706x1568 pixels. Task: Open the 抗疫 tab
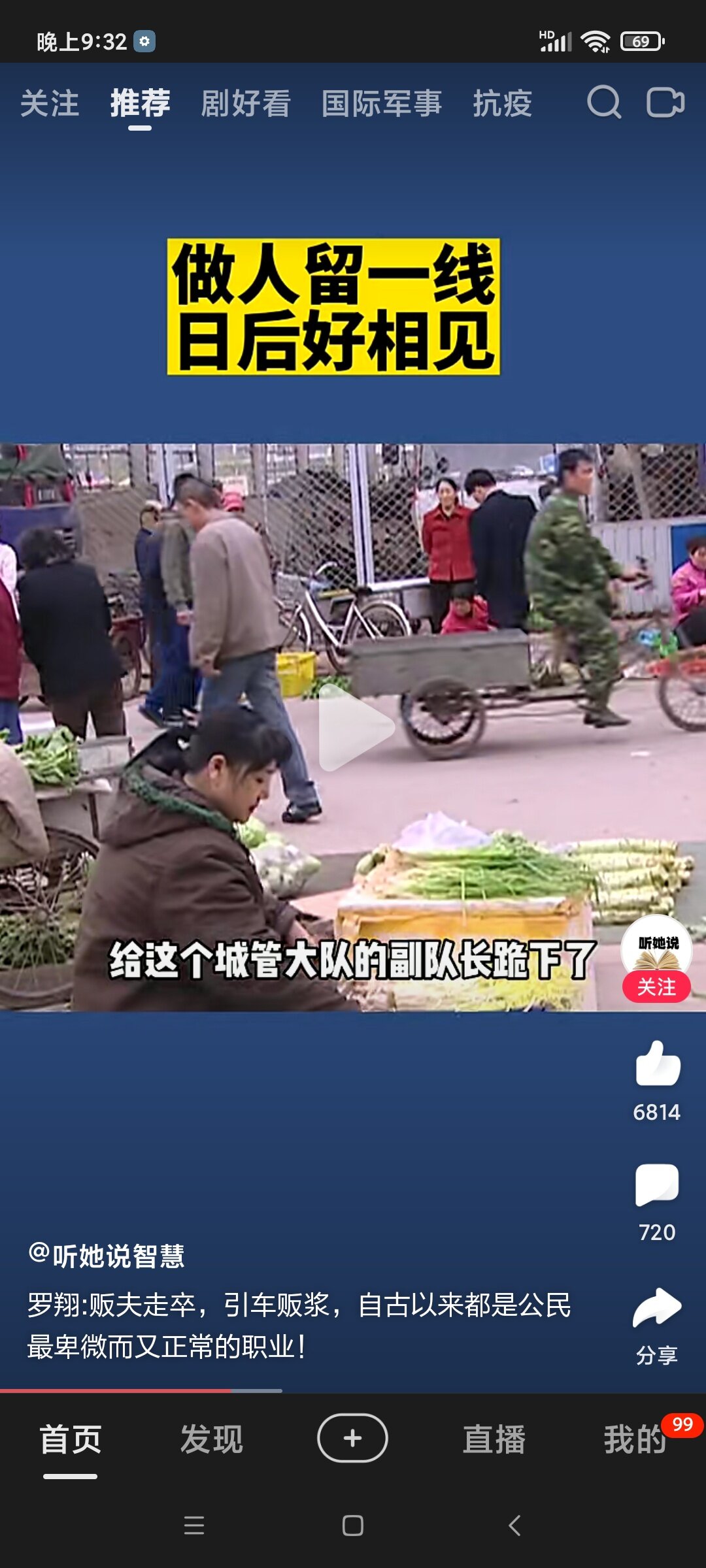click(x=503, y=103)
